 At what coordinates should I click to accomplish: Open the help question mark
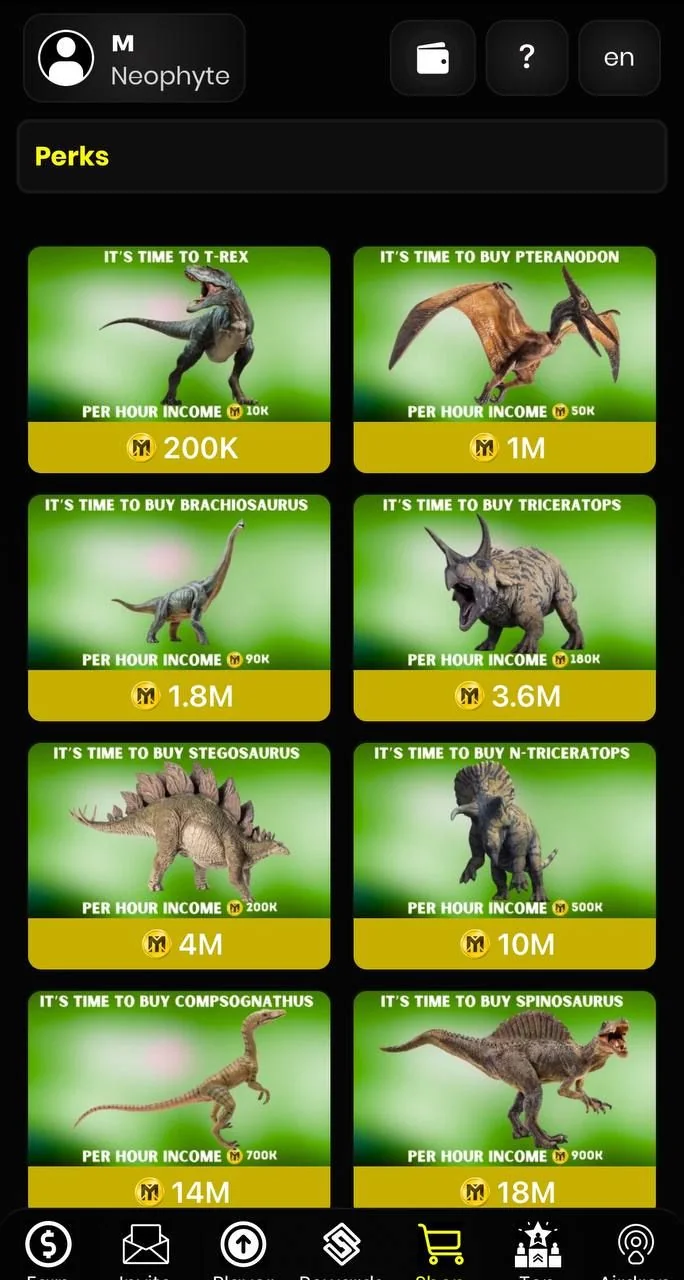pos(527,58)
